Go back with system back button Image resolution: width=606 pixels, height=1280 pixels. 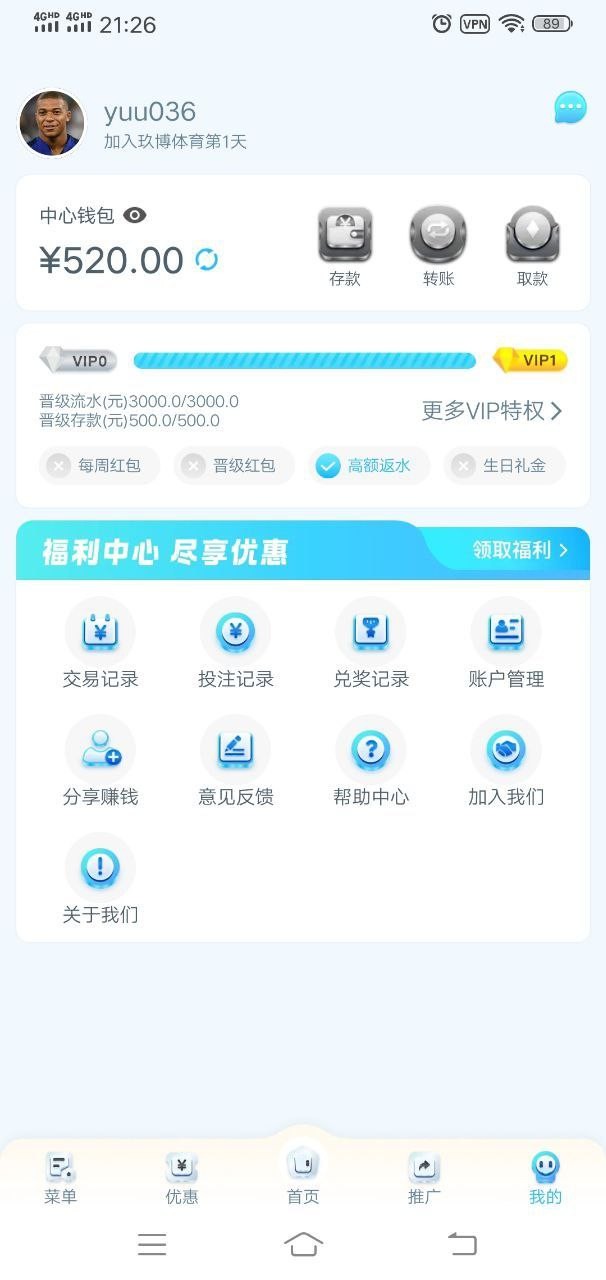(462, 1243)
